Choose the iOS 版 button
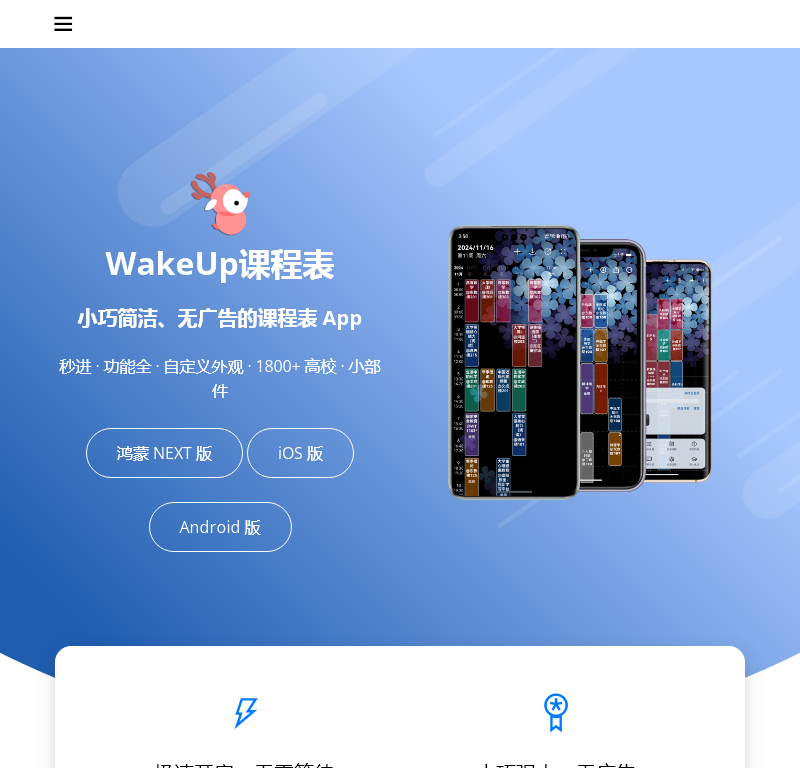Viewport: 800px width, 768px height. click(300, 453)
